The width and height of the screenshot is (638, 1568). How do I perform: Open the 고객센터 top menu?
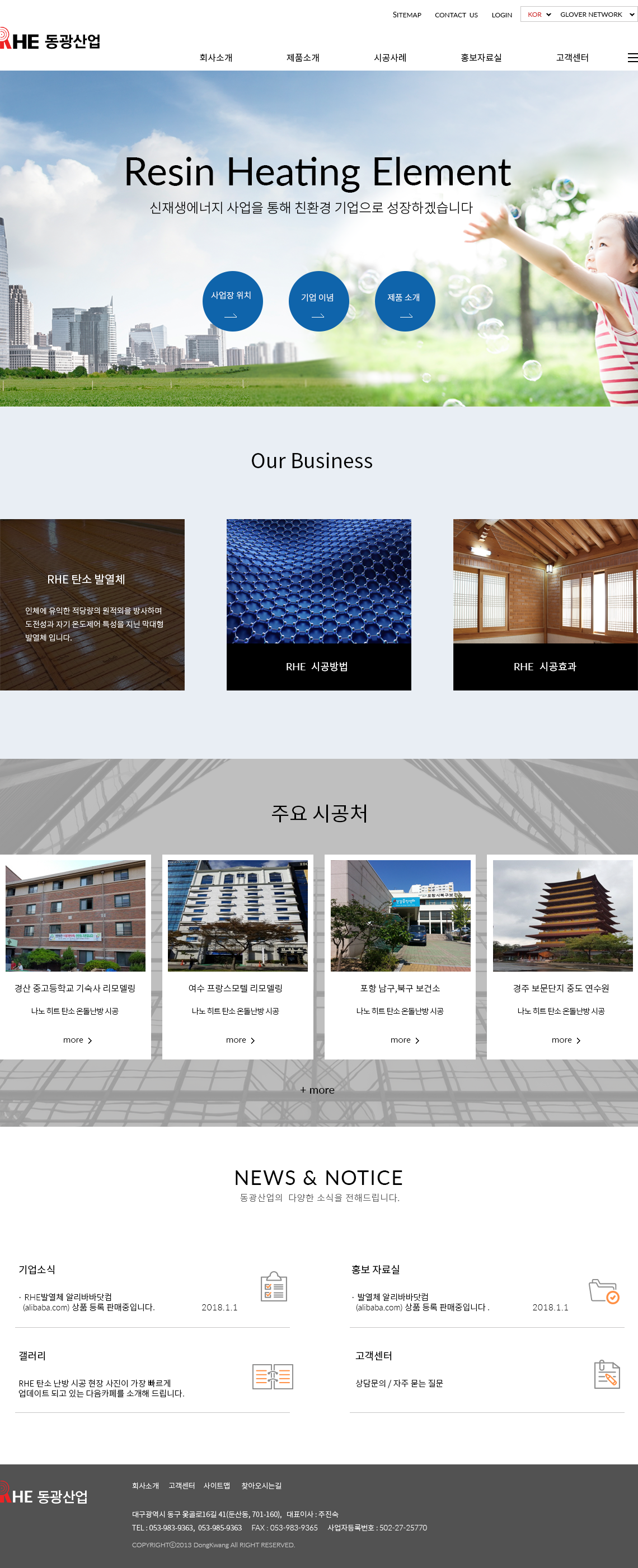coord(572,57)
